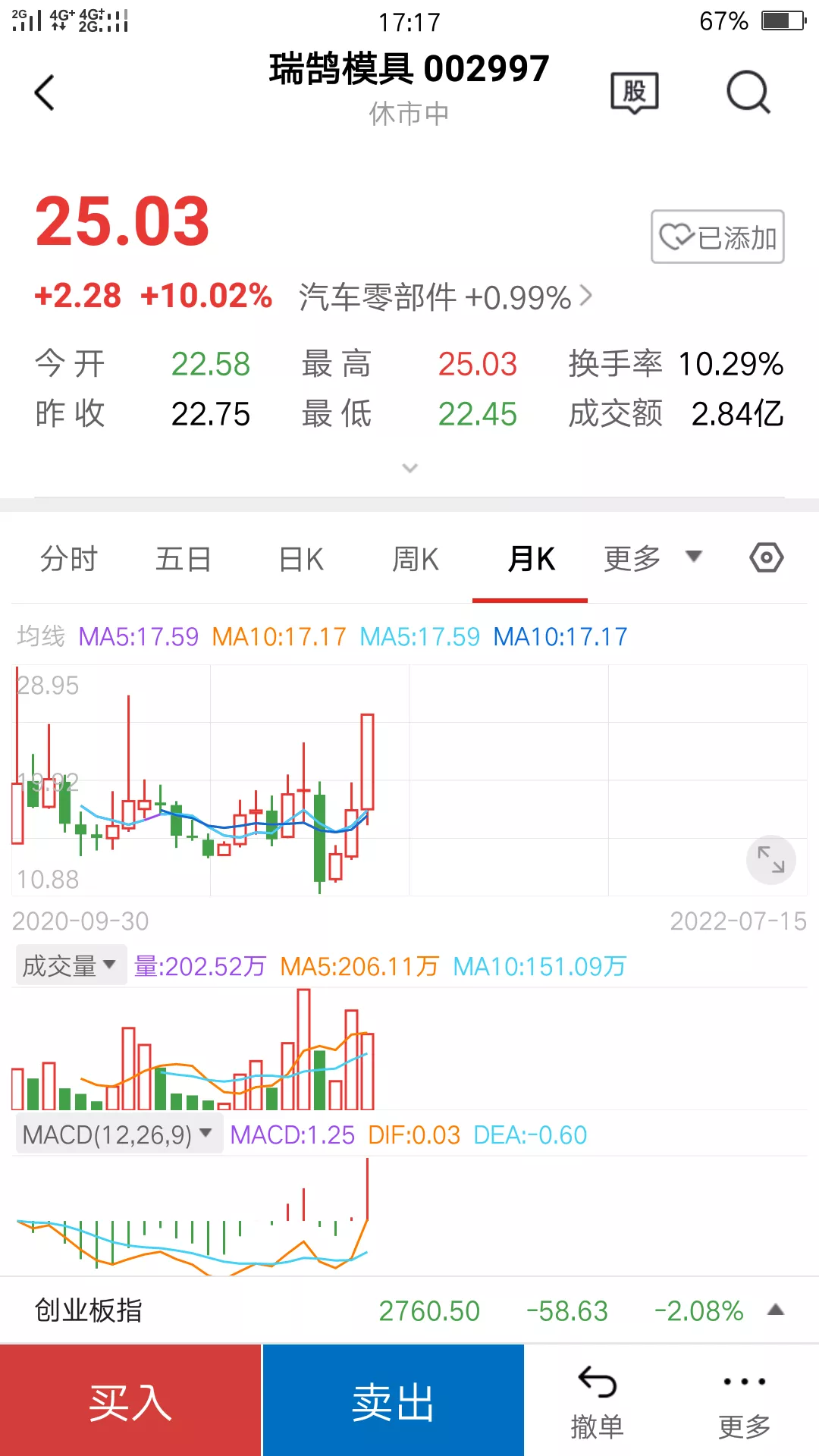Open the 股 discussion icon
Image resolution: width=819 pixels, height=1456 pixels.
(x=635, y=93)
